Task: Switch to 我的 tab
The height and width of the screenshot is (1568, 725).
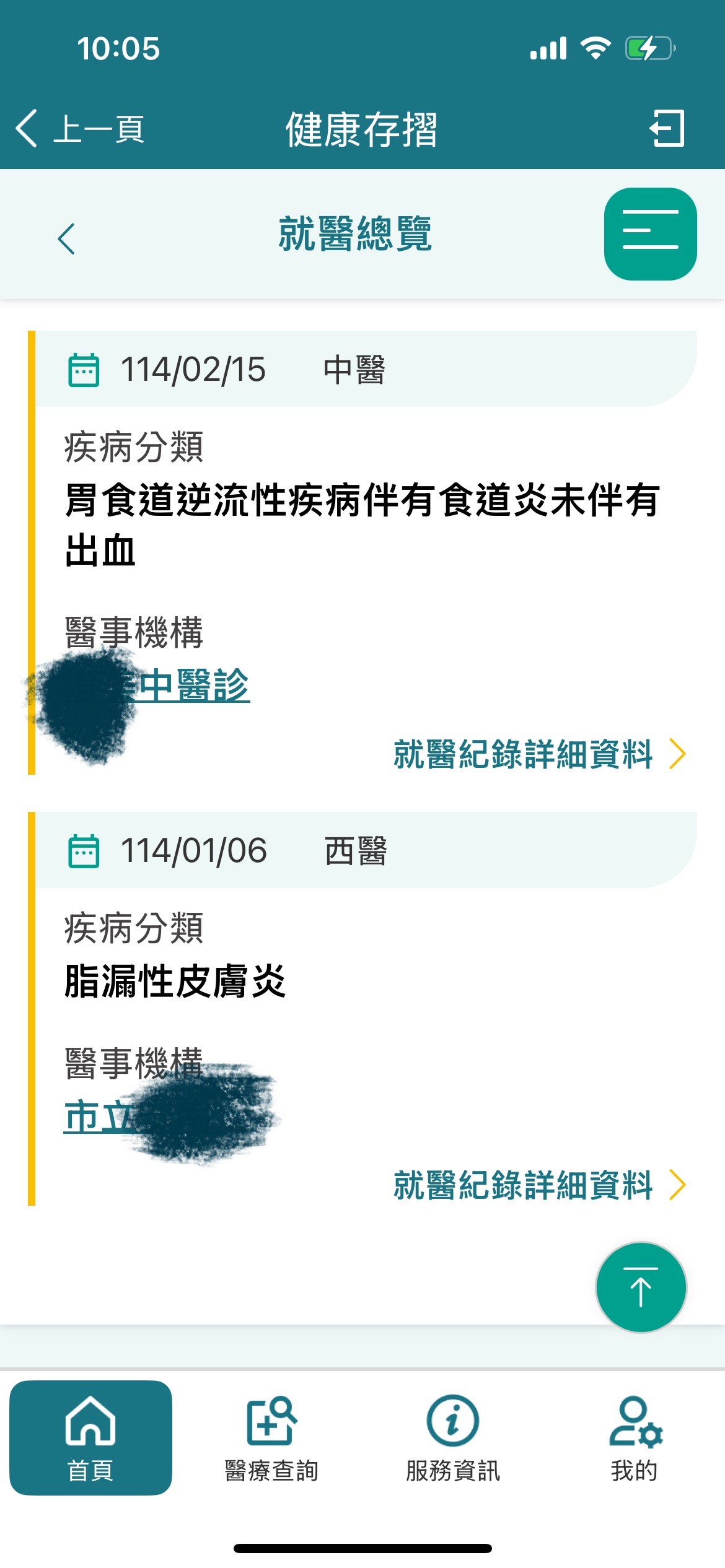Action: pos(635,1438)
